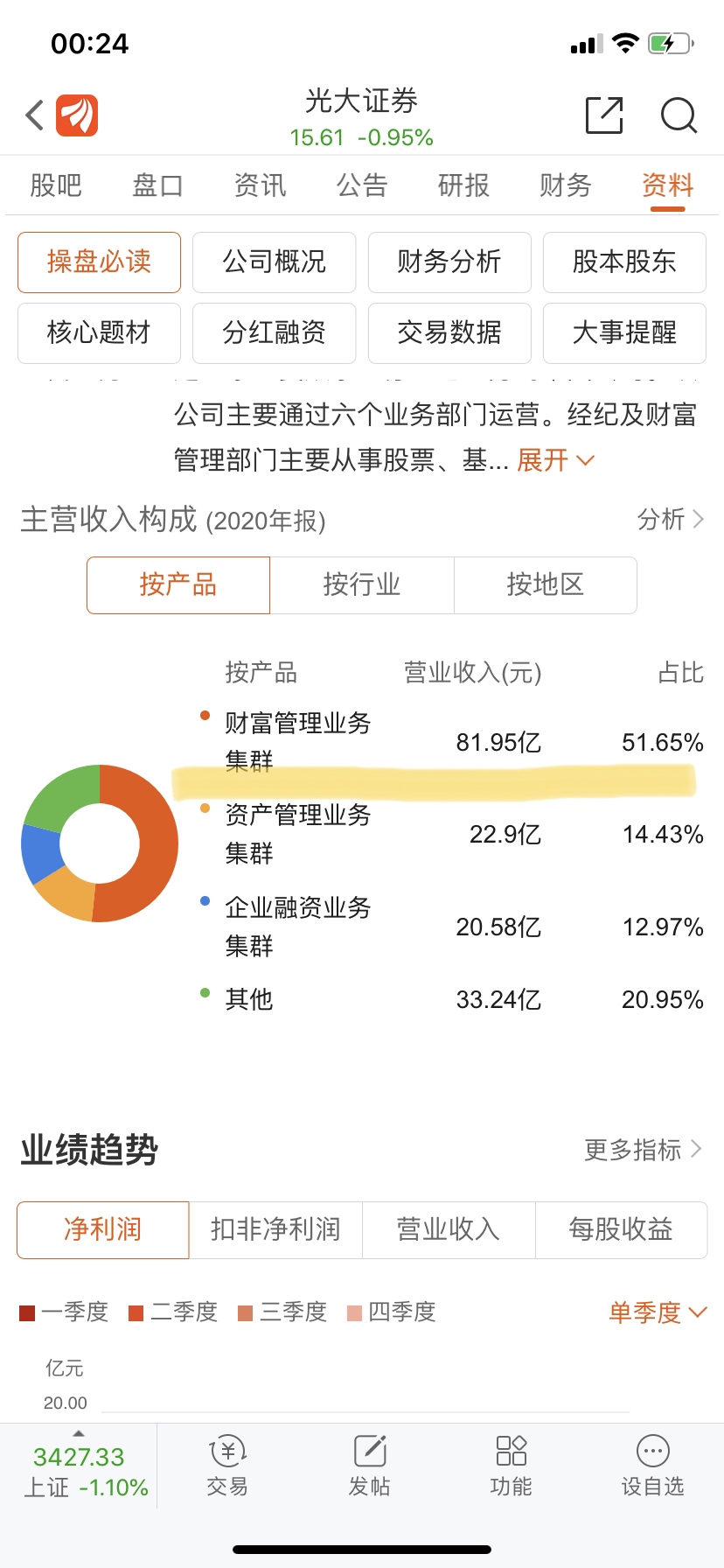View 更多指标 for performance trends
Image resolution: width=724 pixels, height=1568 pixels.
(x=644, y=1150)
